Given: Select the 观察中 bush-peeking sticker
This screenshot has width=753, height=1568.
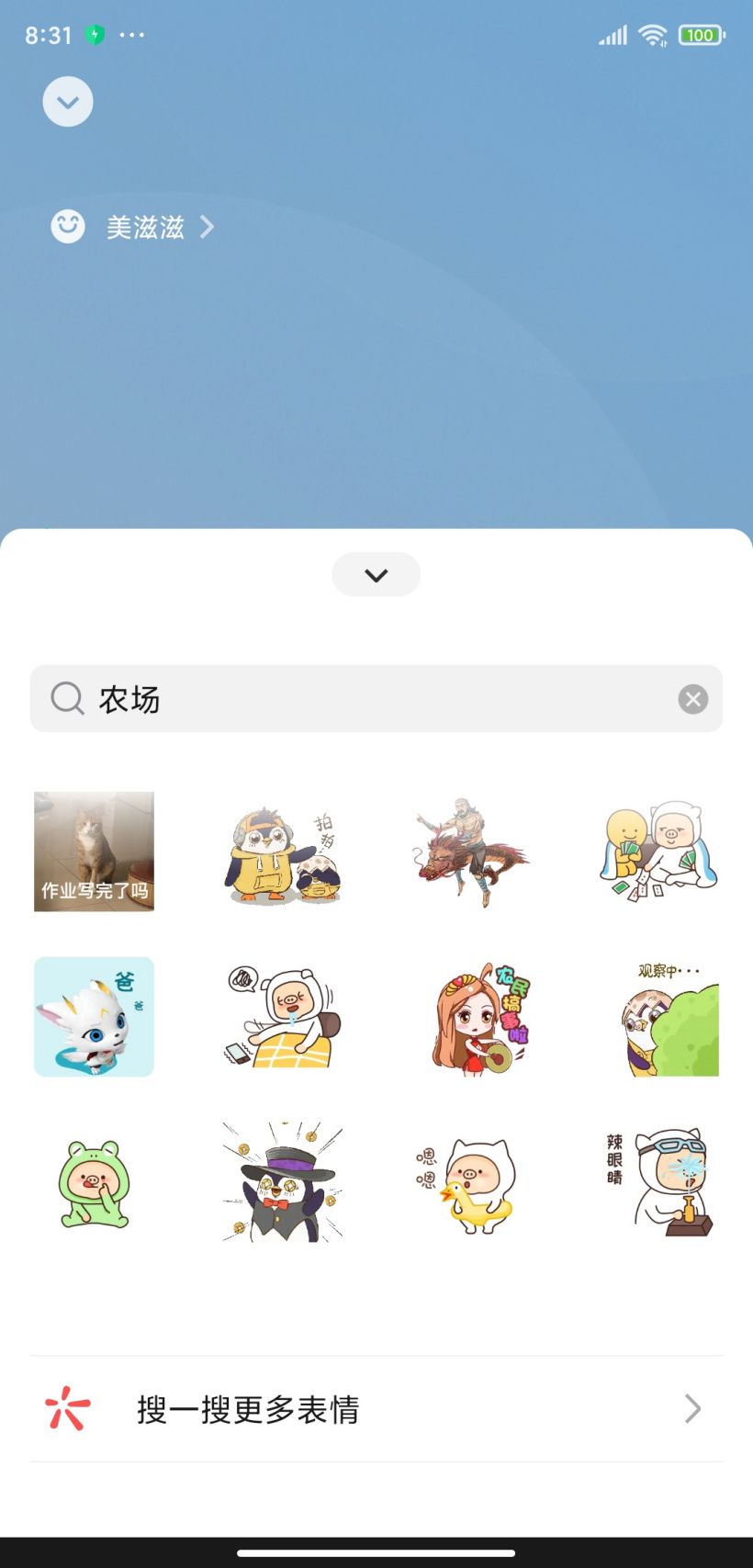Looking at the screenshot, I should point(658,1017).
